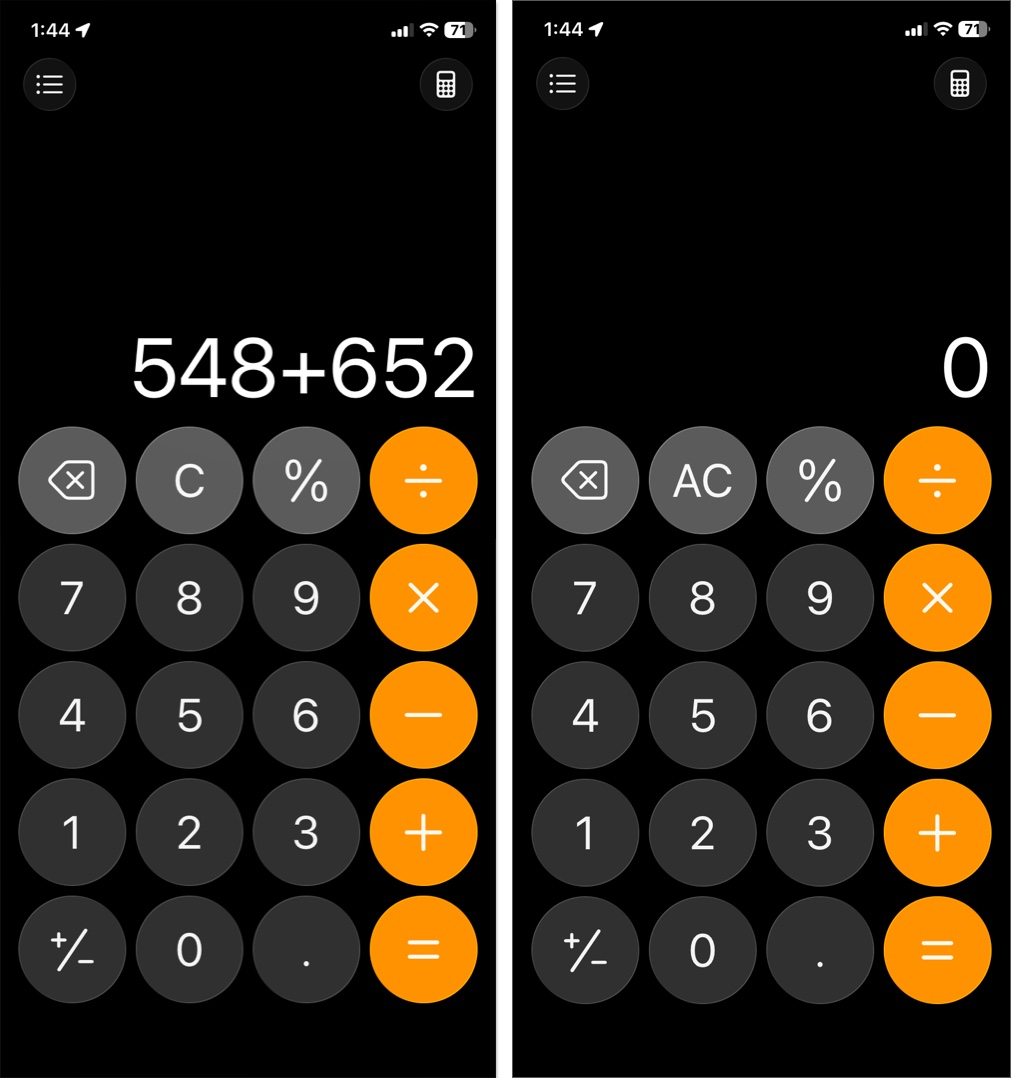
Task: Open history list on the 548+652 calculator
Action: 50,84
